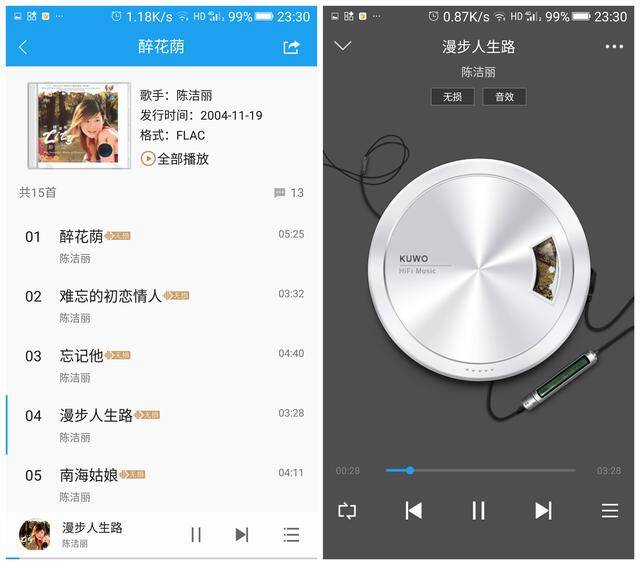
Task: Seek within the song progress bar
Action: pos(480,470)
